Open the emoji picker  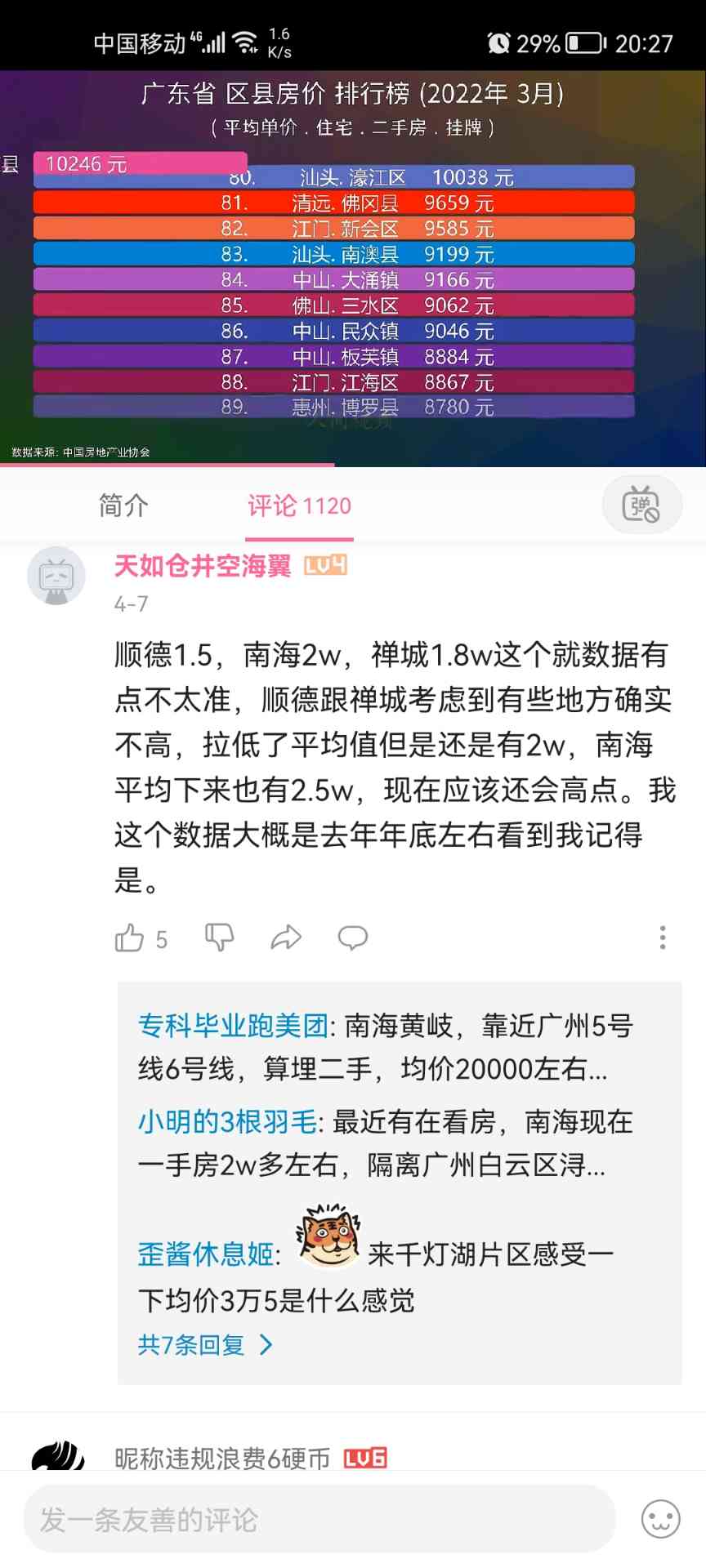click(660, 1519)
